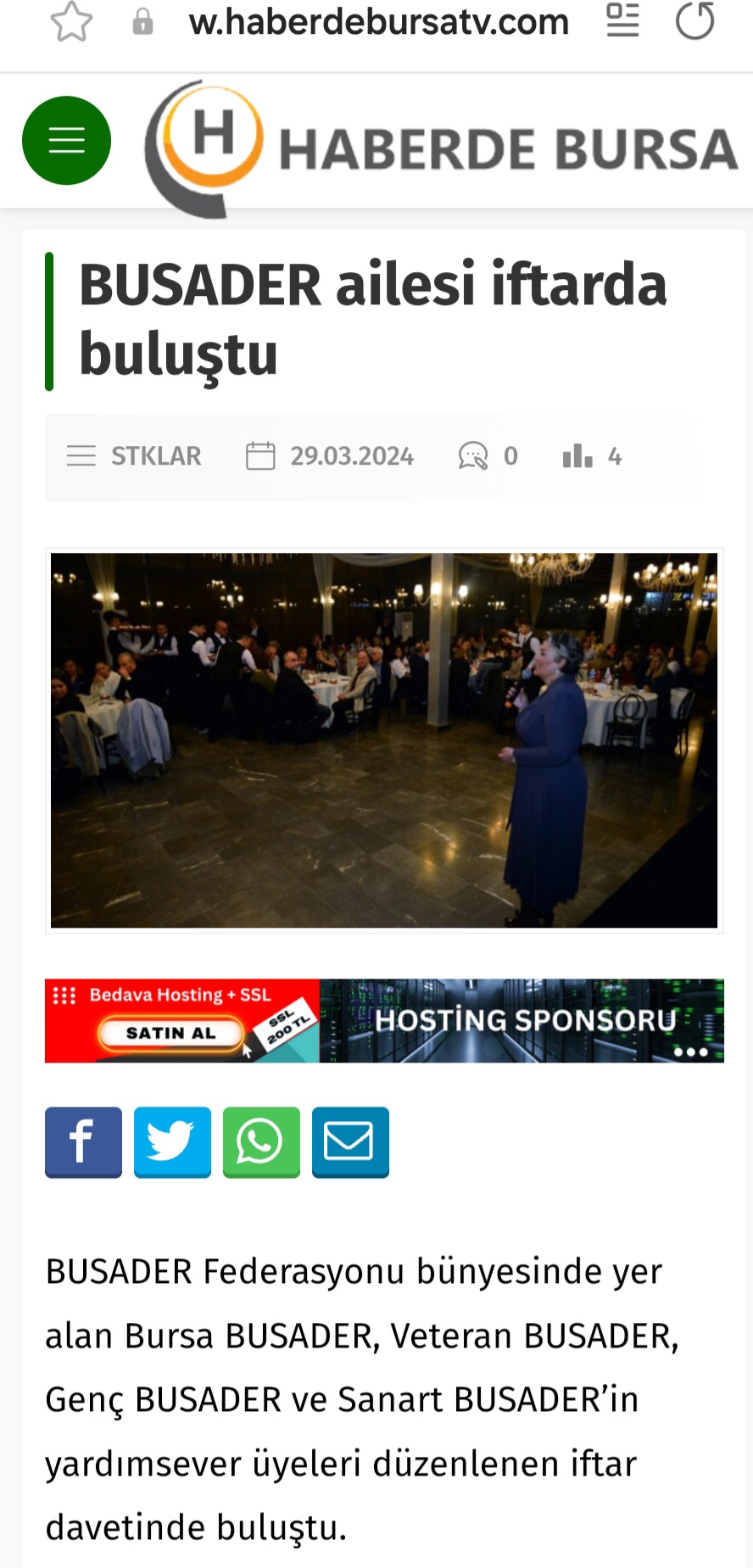Viewport: 753px width, 1568px height.
Task: Open the article photo
Action: point(384,740)
